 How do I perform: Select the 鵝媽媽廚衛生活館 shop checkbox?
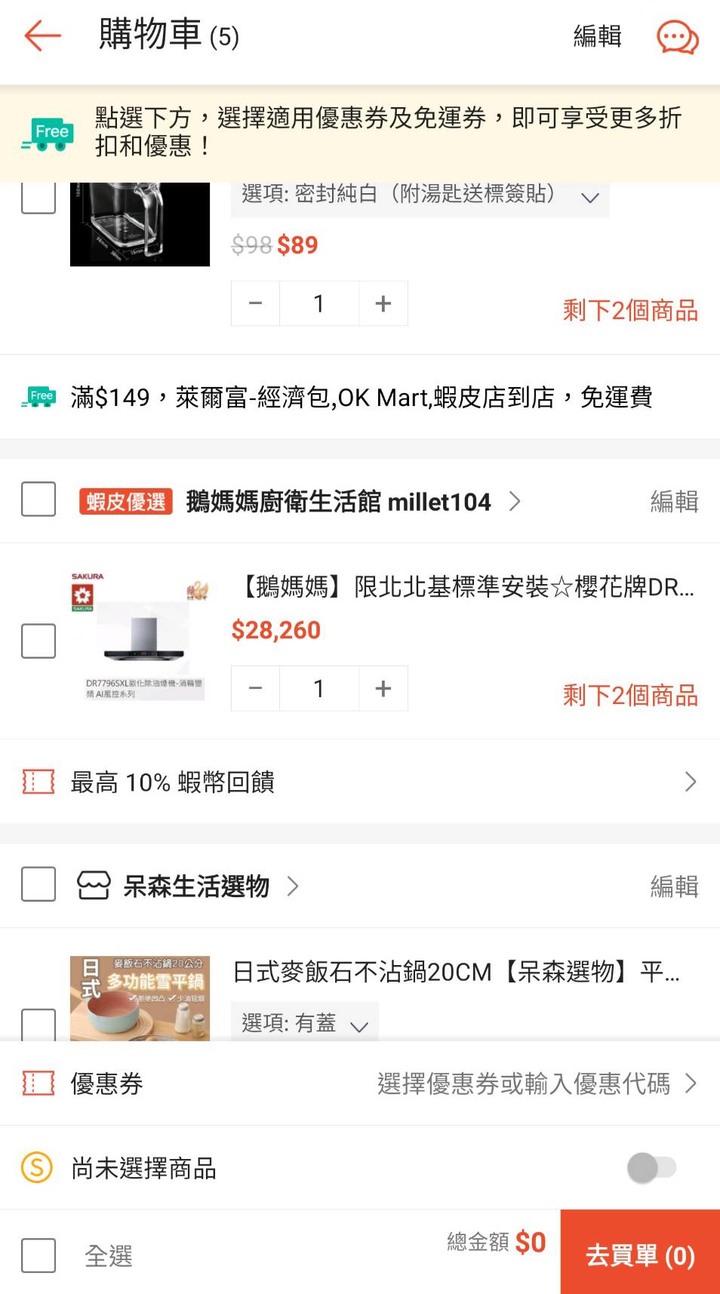point(38,499)
